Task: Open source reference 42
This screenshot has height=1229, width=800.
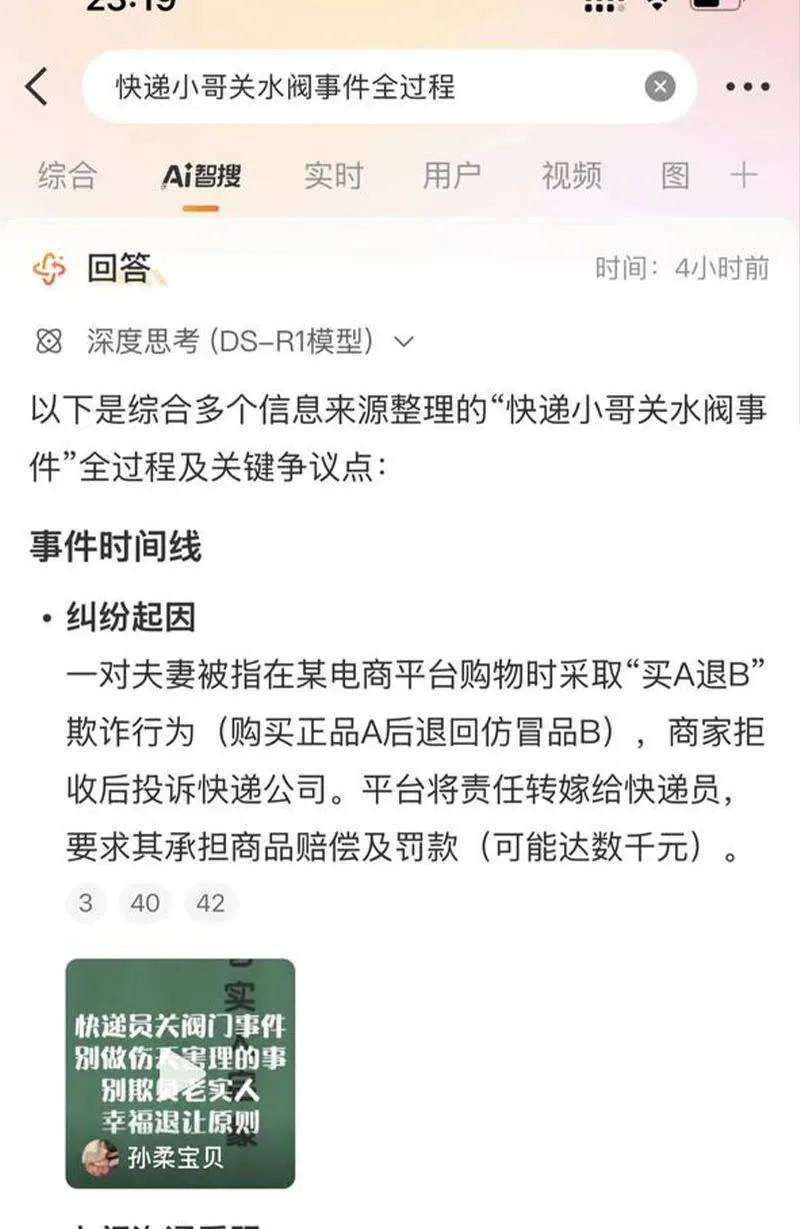Action: point(211,903)
